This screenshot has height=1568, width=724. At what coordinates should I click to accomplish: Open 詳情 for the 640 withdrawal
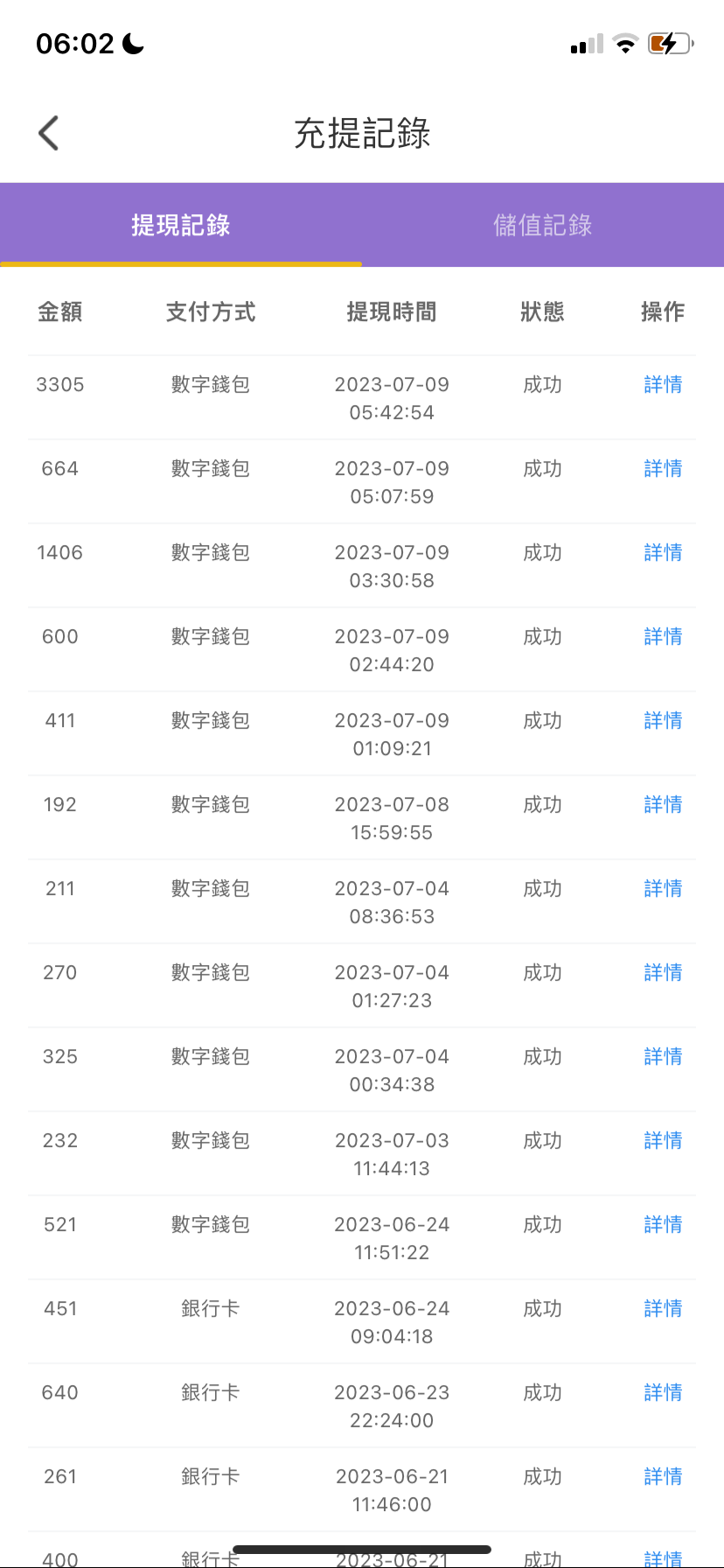pyautogui.click(x=663, y=1393)
